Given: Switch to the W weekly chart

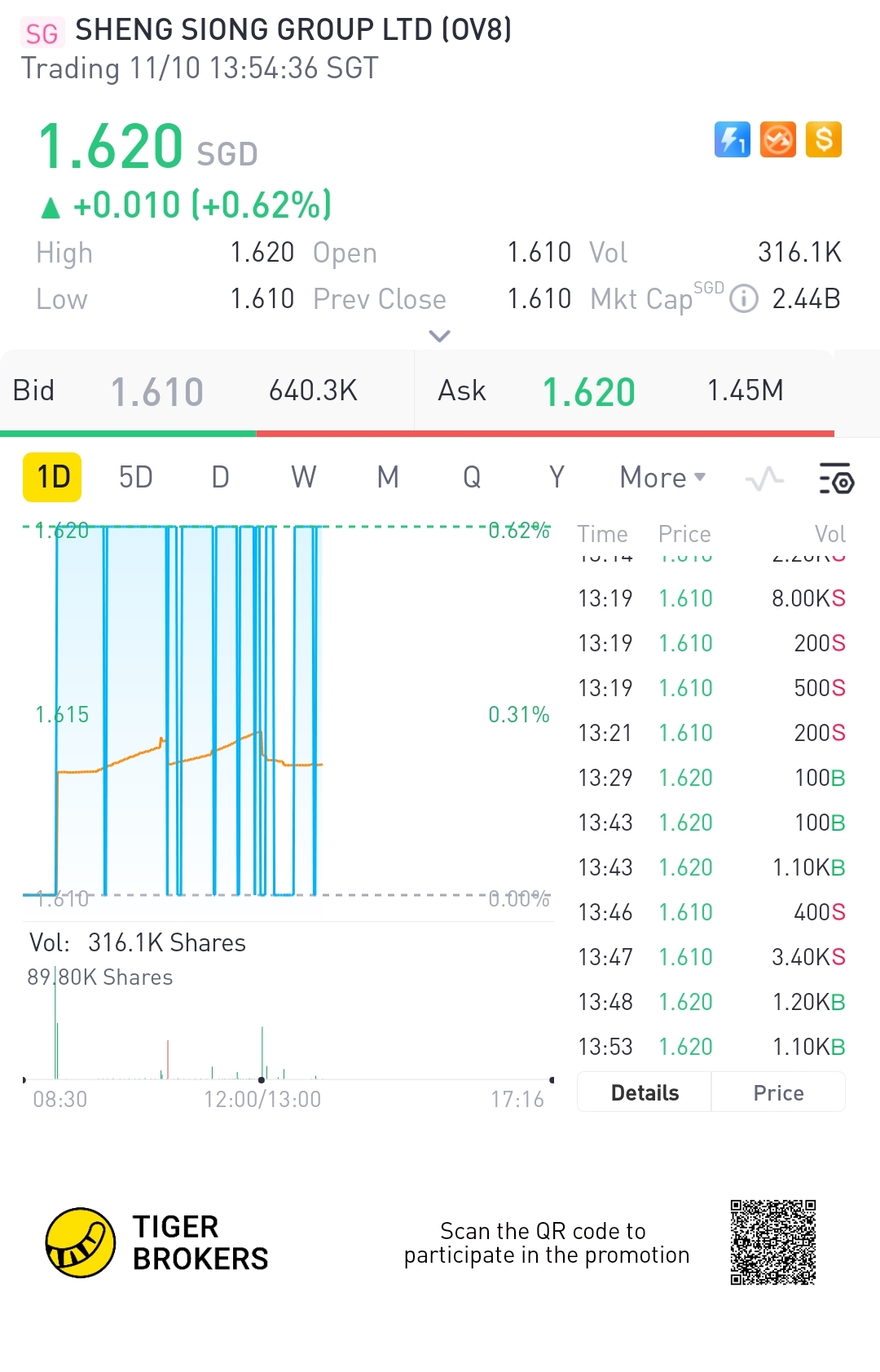Looking at the screenshot, I should (x=304, y=477).
